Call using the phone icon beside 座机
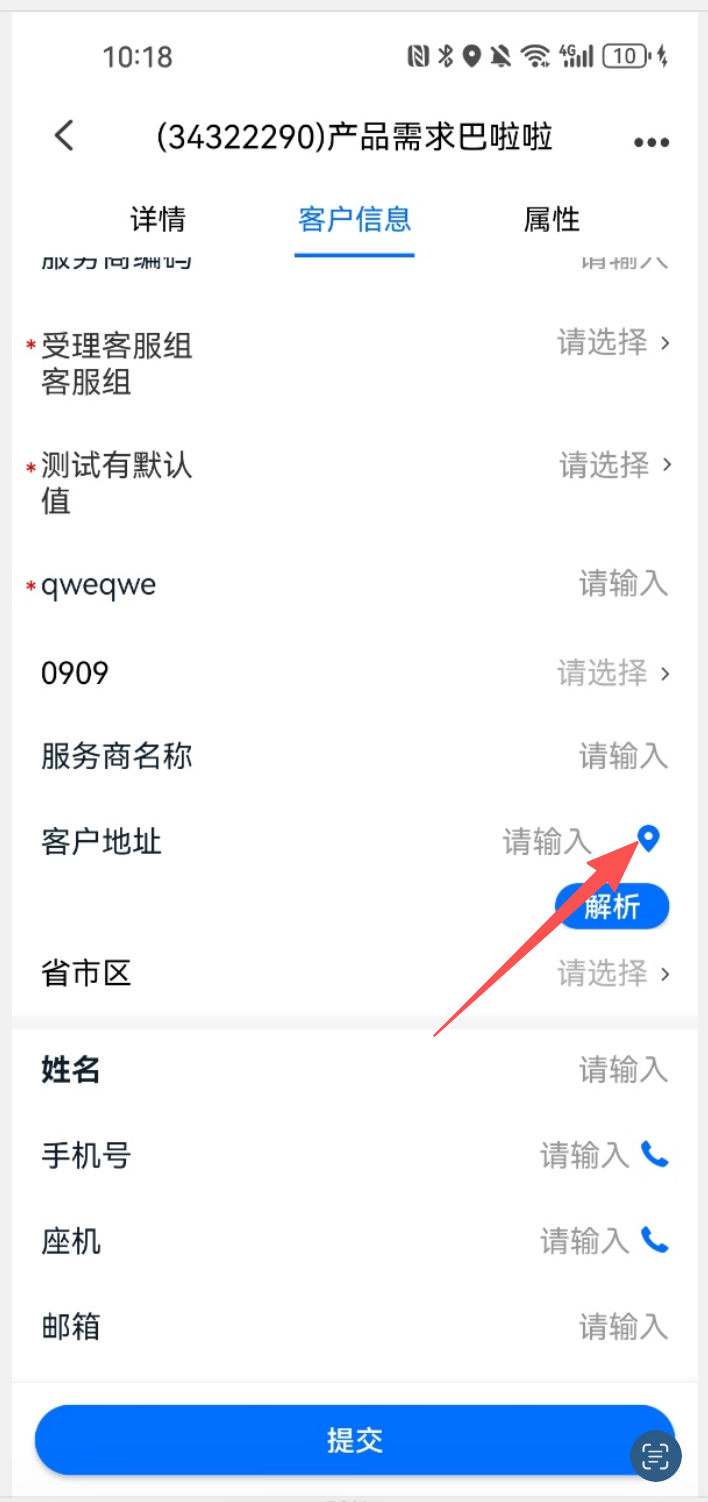Screen dimensions: 708x1502 (655, 1241)
